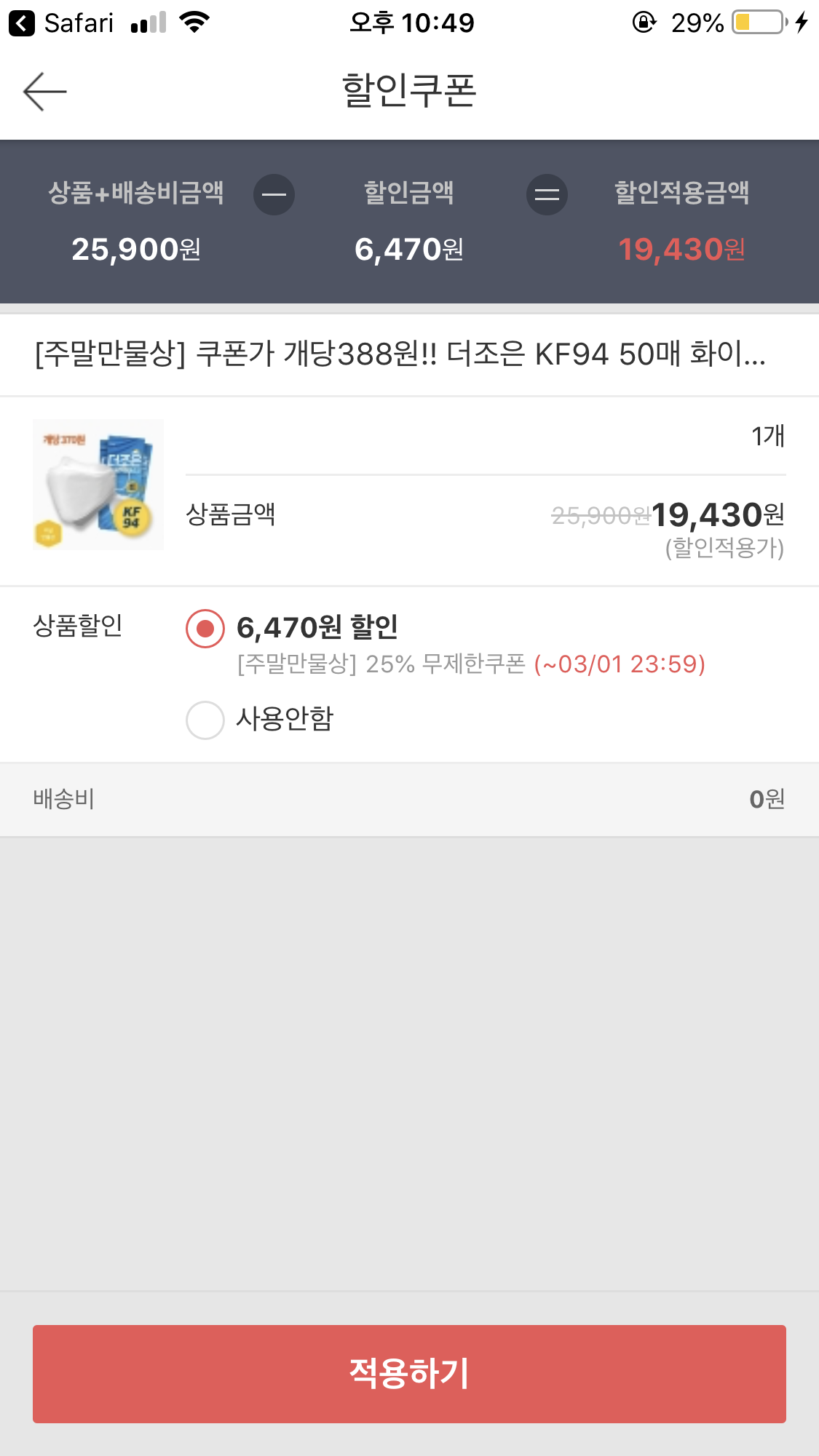Choose 사용안함 to skip the coupon
The height and width of the screenshot is (1456, 819).
click(205, 720)
